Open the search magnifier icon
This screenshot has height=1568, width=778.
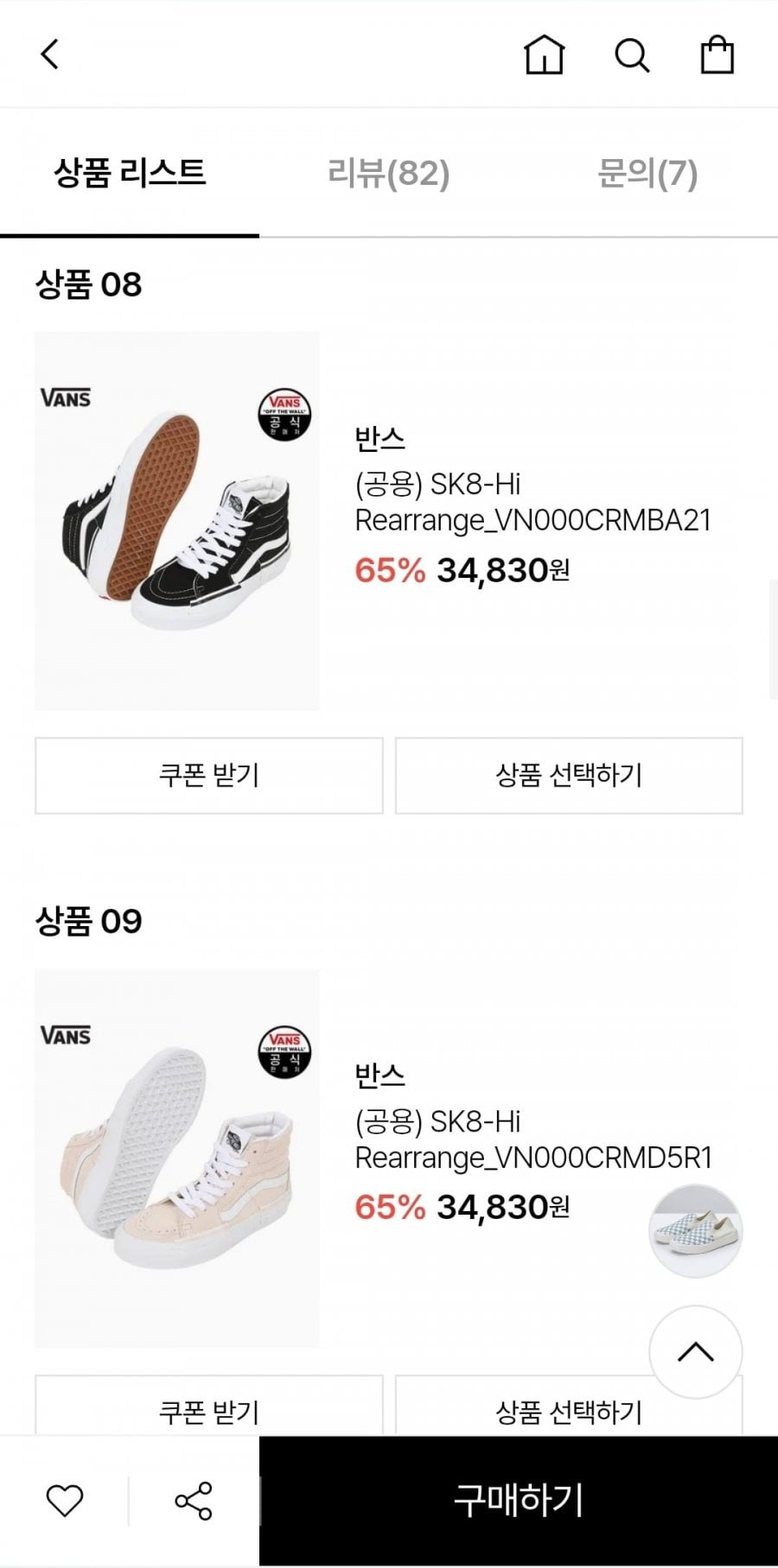632,55
